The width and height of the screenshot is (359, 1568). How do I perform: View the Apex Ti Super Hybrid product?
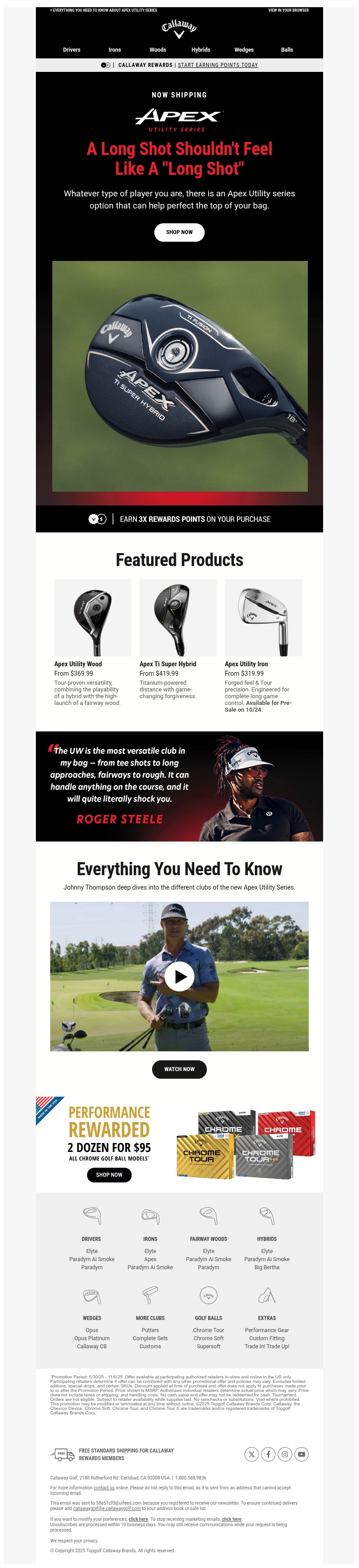[167, 664]
